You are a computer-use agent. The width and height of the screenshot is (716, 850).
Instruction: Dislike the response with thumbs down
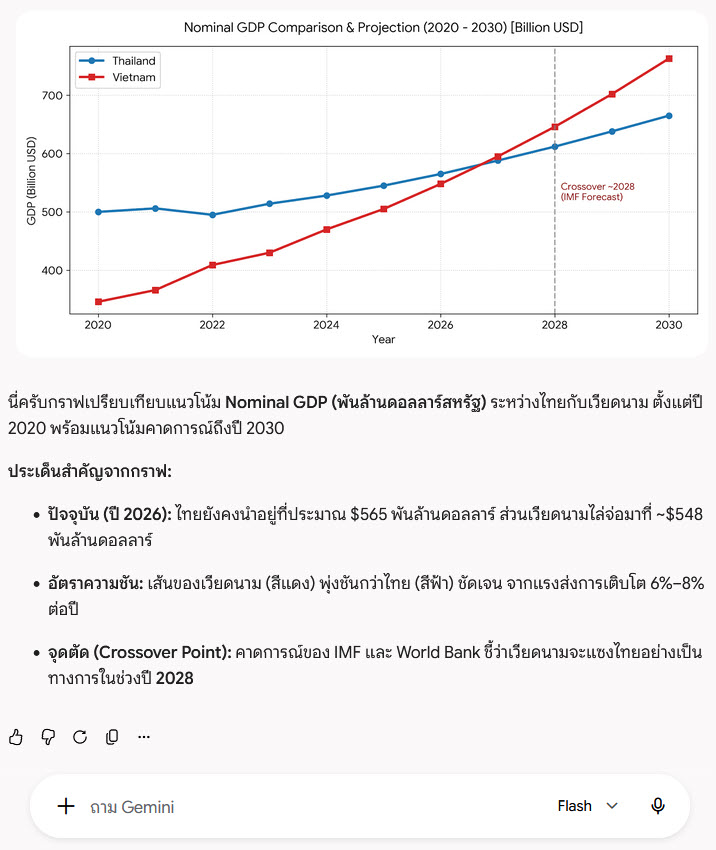click(48, 737)
